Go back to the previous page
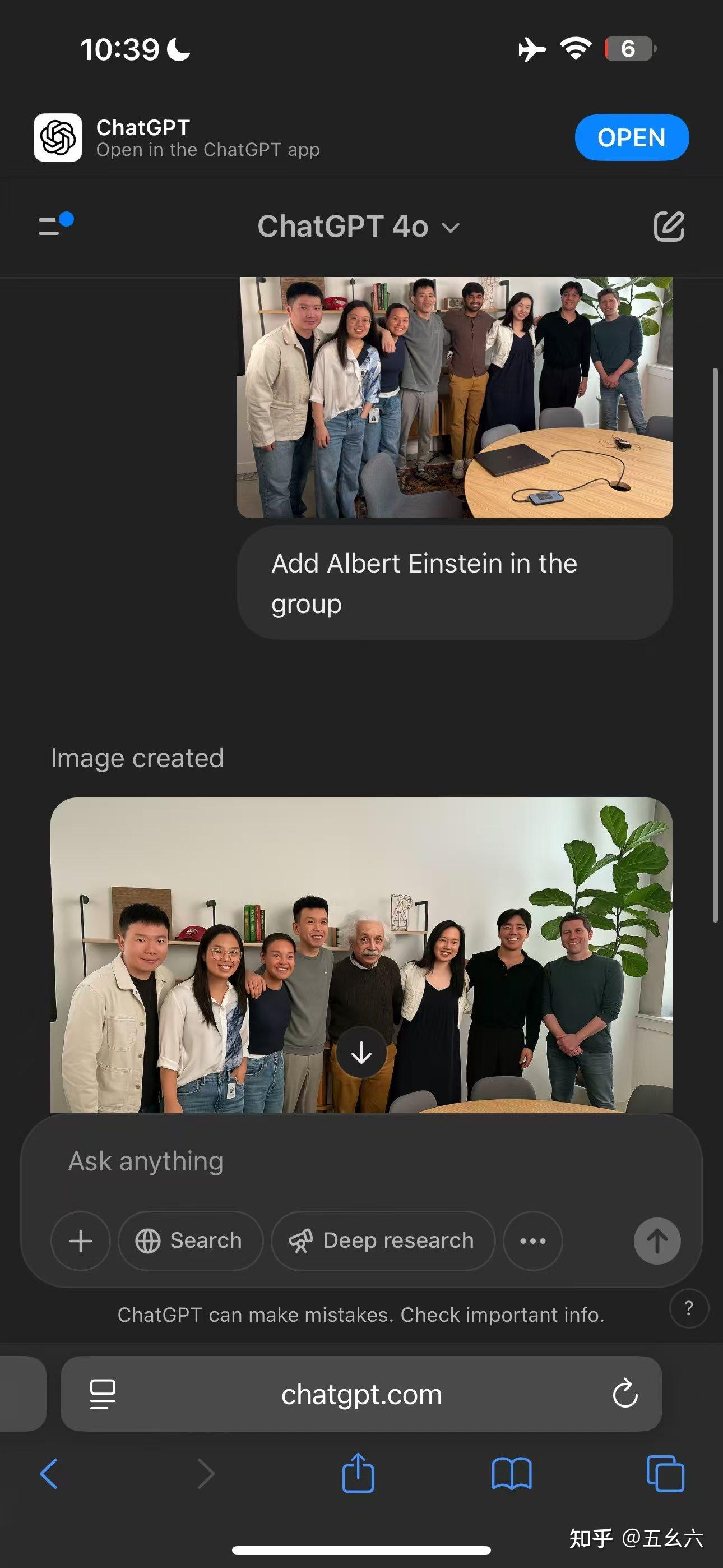 click(x=49, y=1474)
